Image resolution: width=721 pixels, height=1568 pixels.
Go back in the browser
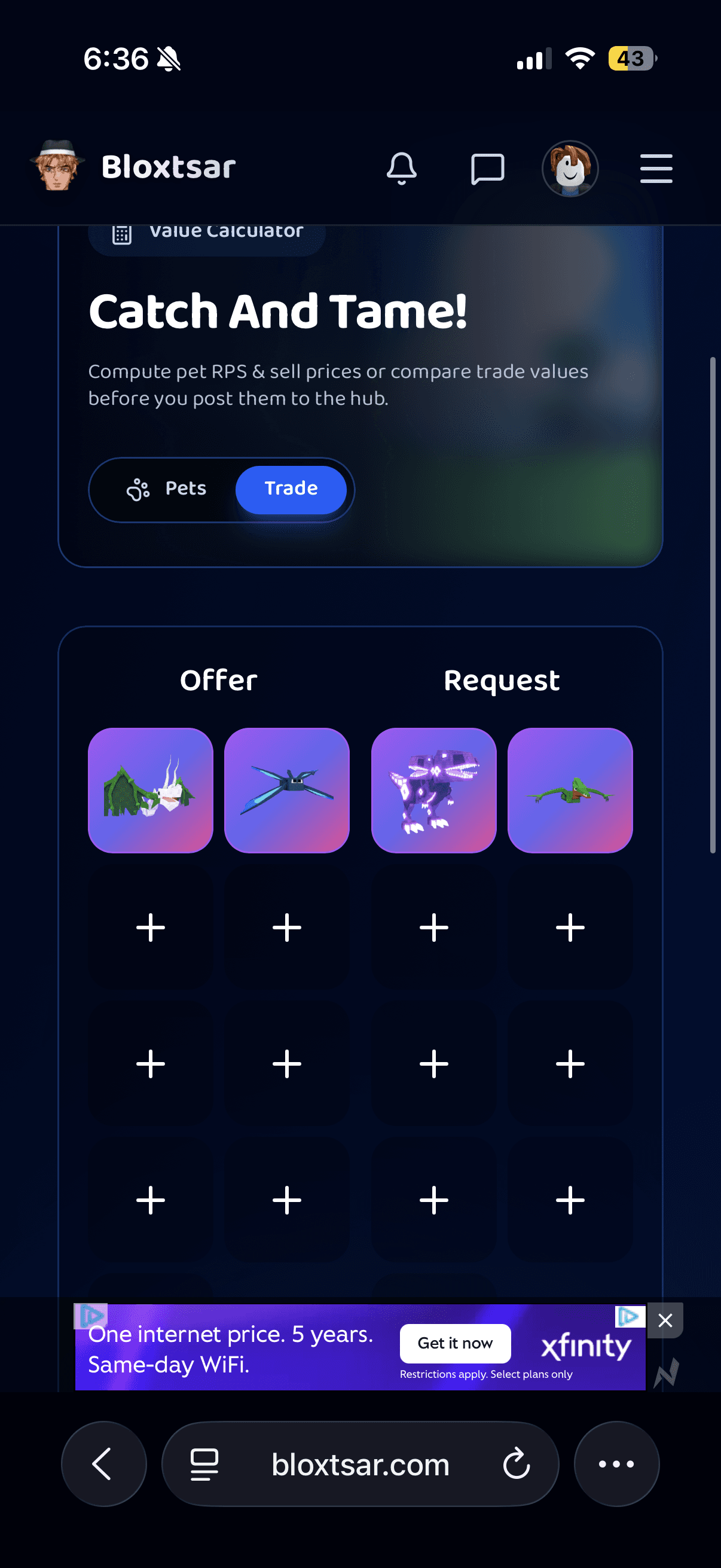tap(103, 1463)
